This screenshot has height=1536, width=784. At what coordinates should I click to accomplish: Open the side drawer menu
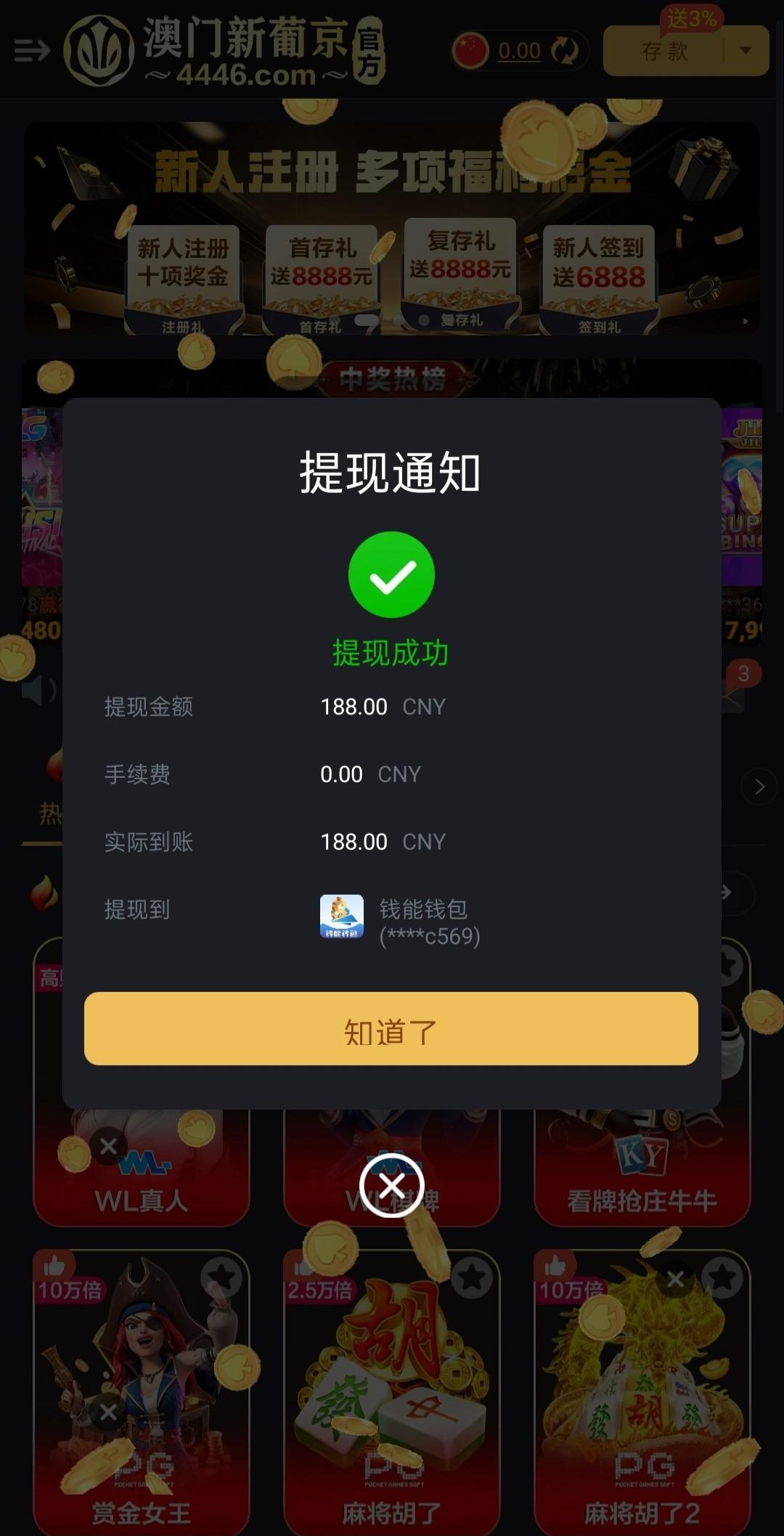click(x=32, y=51)
